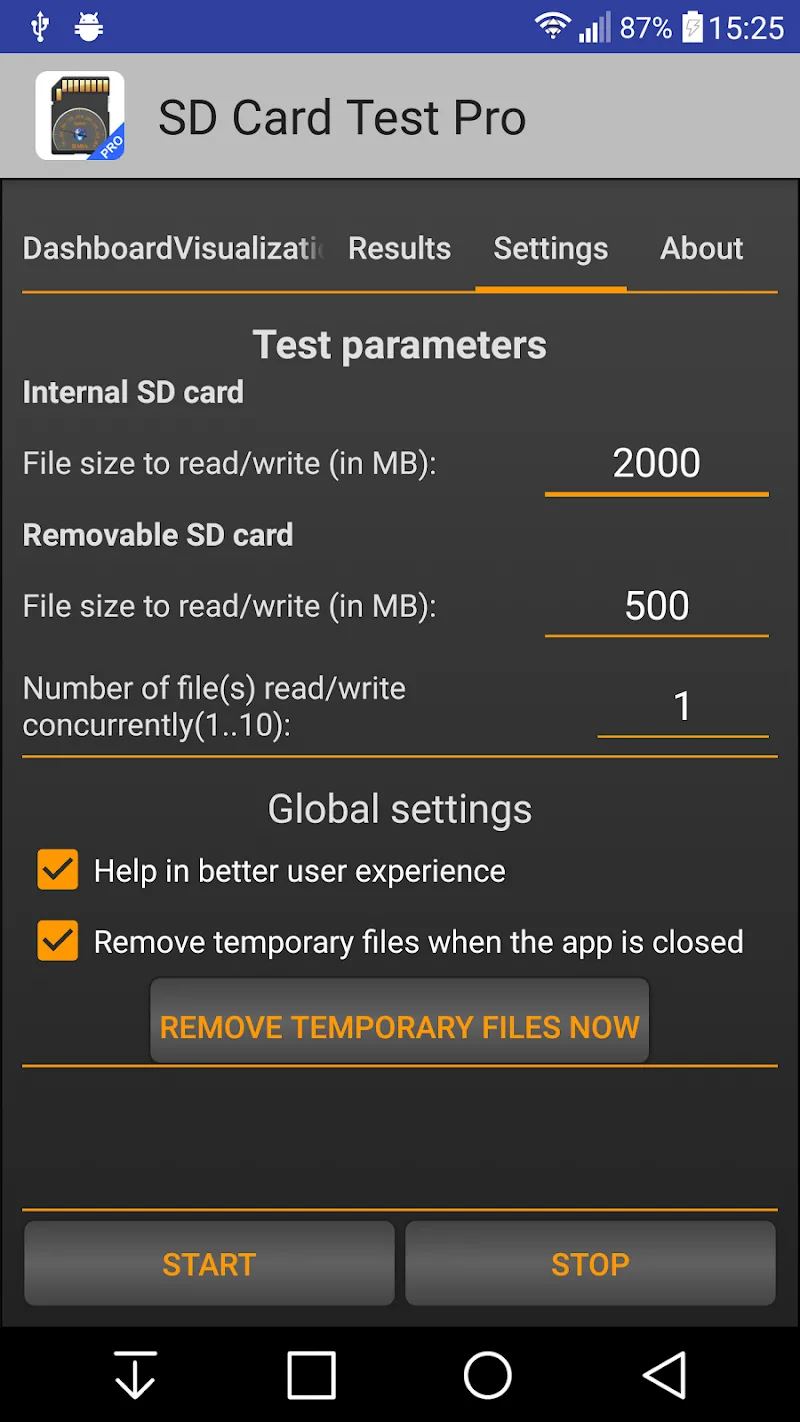
Task: Edit Removable SD card file size field
Action: [656, 606]
